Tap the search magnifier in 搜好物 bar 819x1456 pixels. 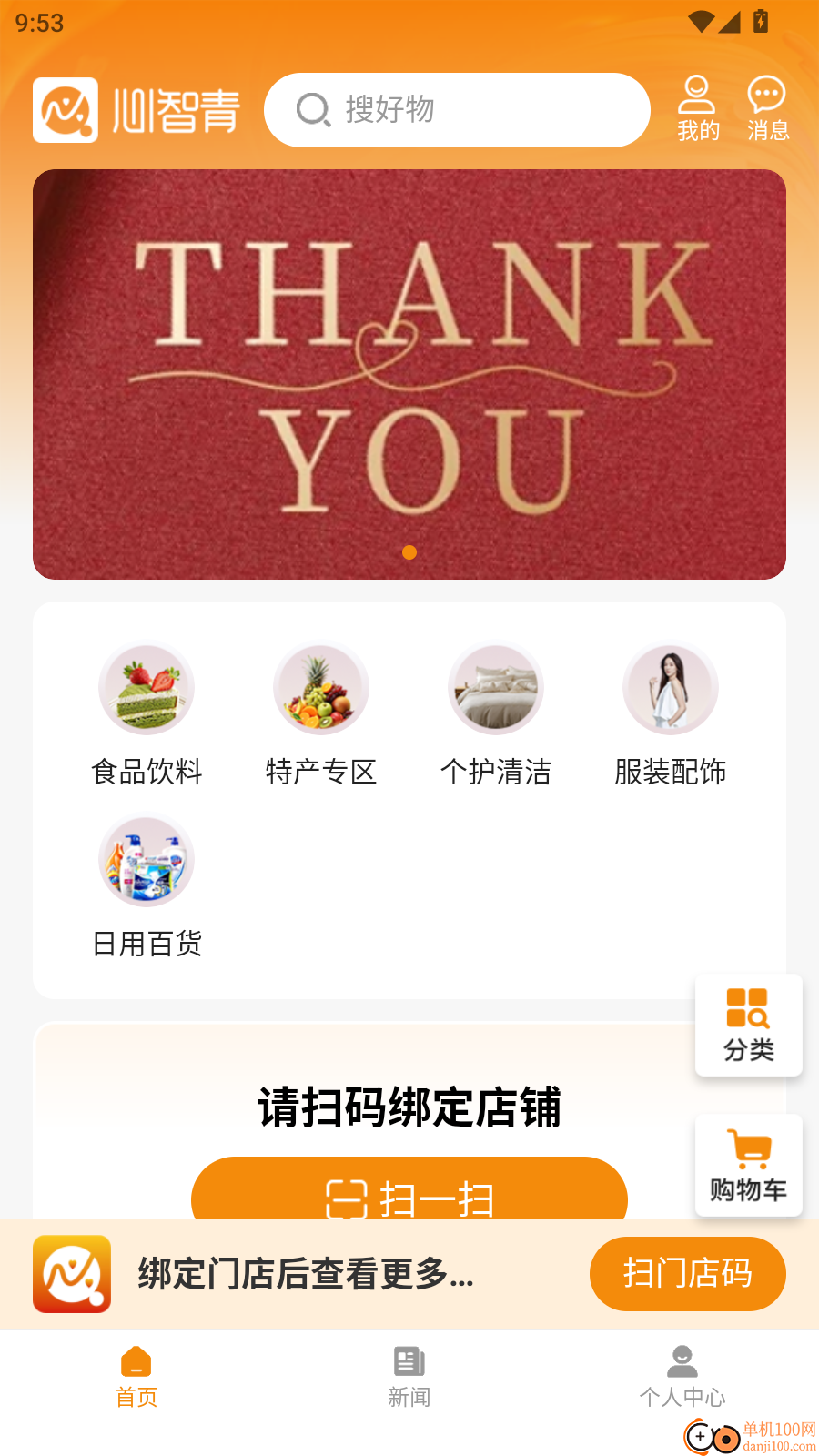313,109
